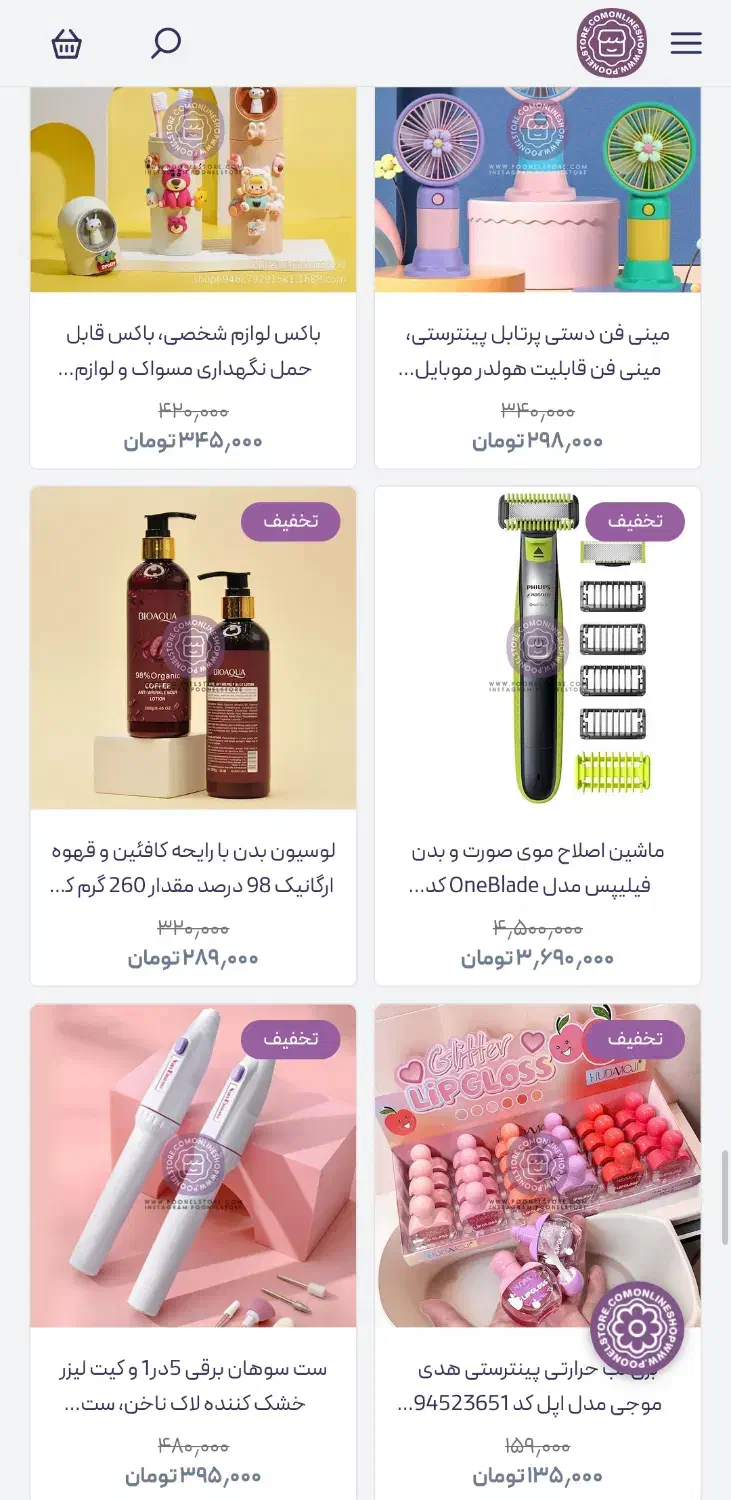Click the ۲۹۸٬۰۰۰ تومان discounted price

coord(536,438)
